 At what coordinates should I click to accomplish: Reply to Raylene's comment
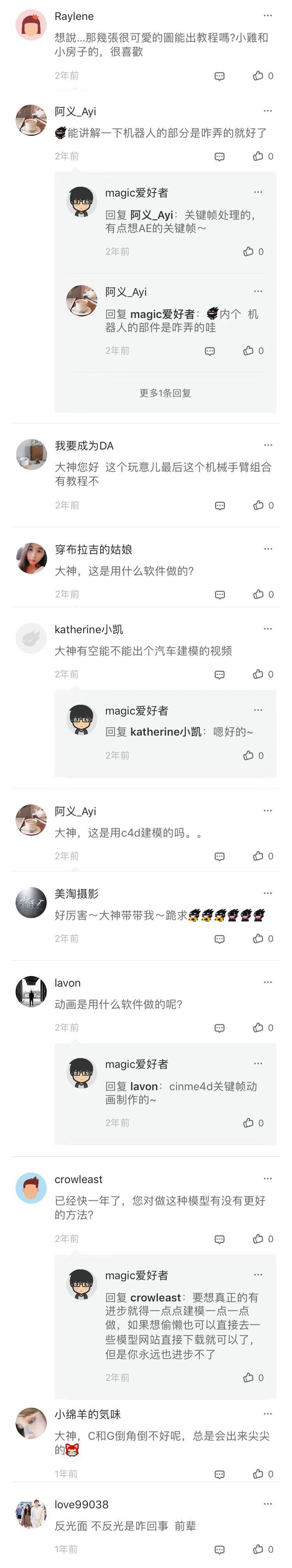[x=220, y=76]
